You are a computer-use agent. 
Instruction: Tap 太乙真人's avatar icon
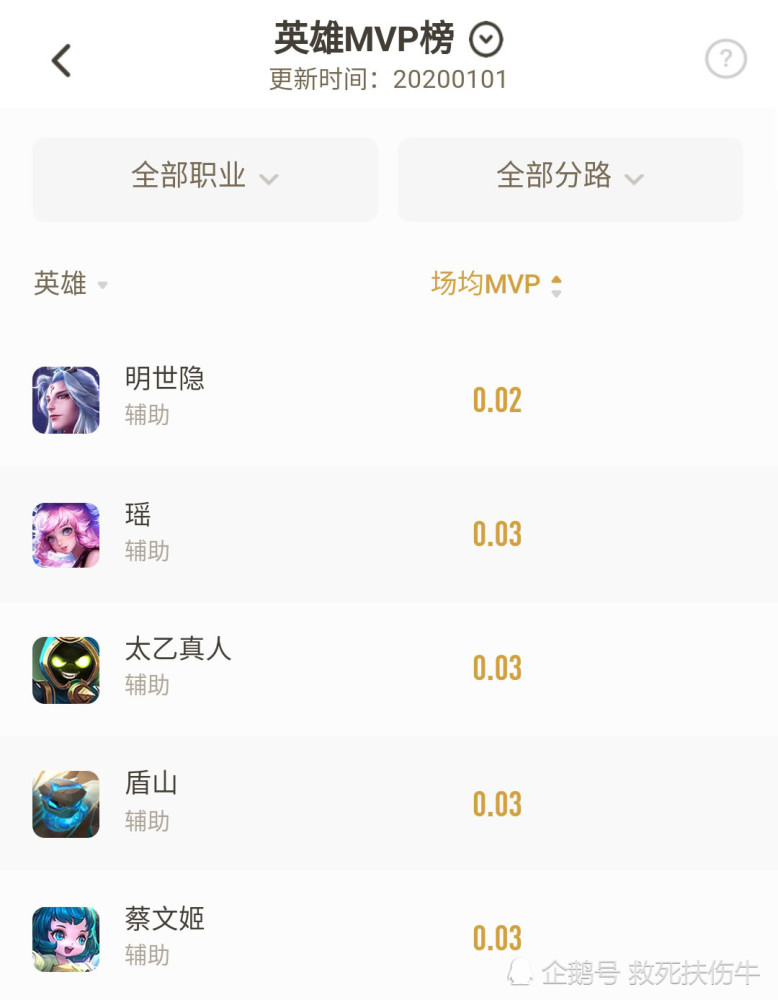coord(65,669)
